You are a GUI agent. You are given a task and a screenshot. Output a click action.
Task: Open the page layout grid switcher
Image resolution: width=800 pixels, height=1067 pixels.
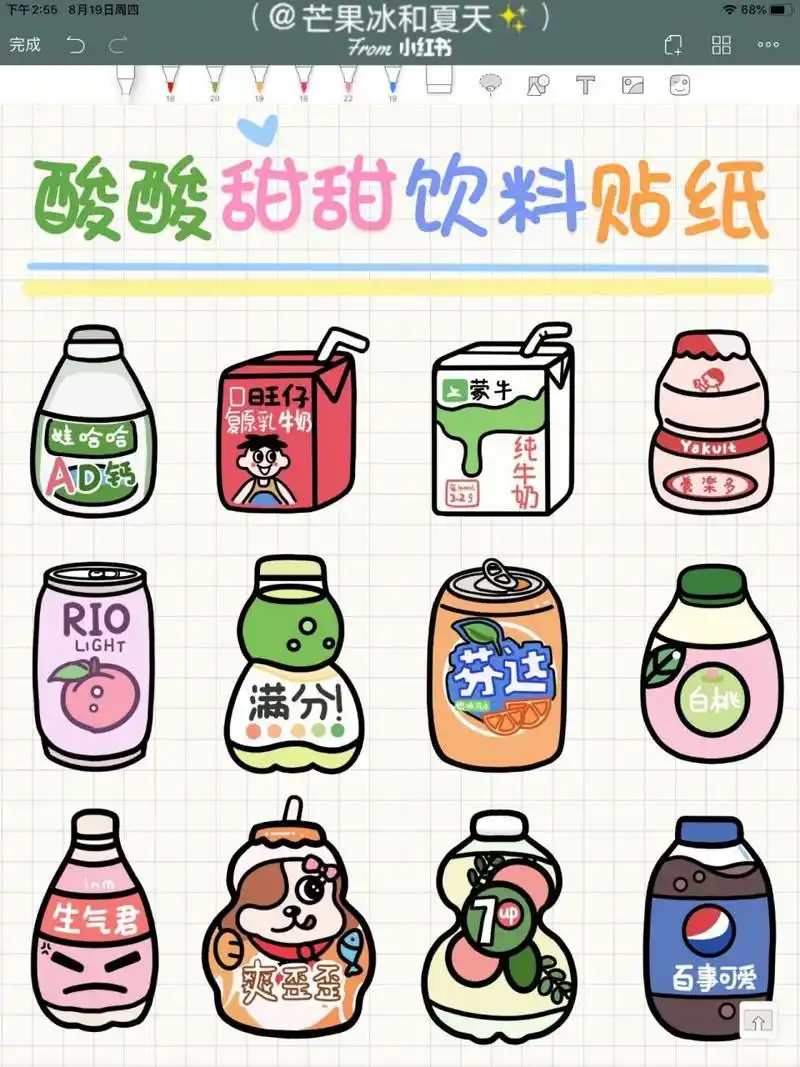721,44
